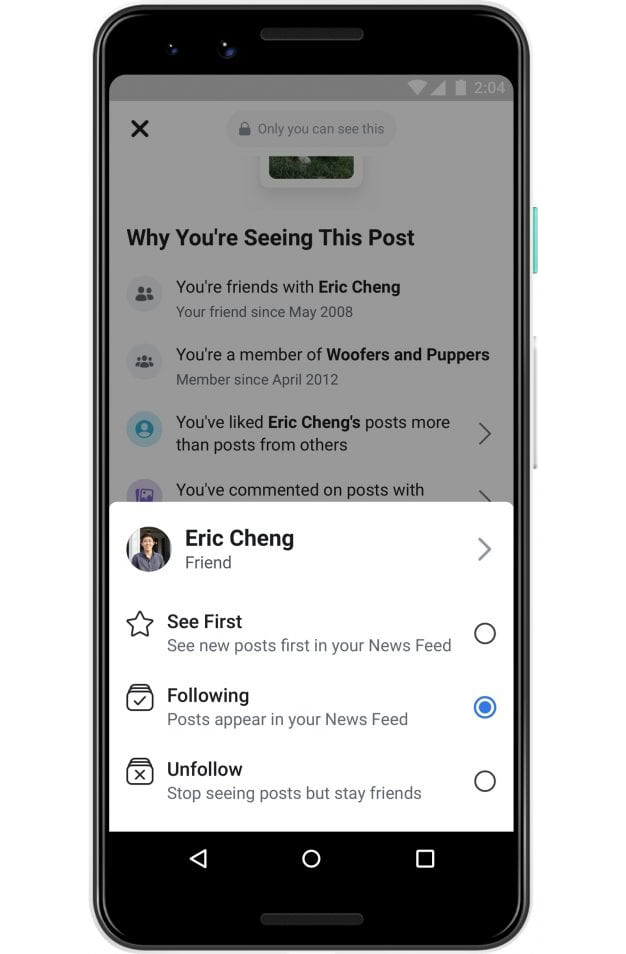Go to the home screen

point(311,859)
